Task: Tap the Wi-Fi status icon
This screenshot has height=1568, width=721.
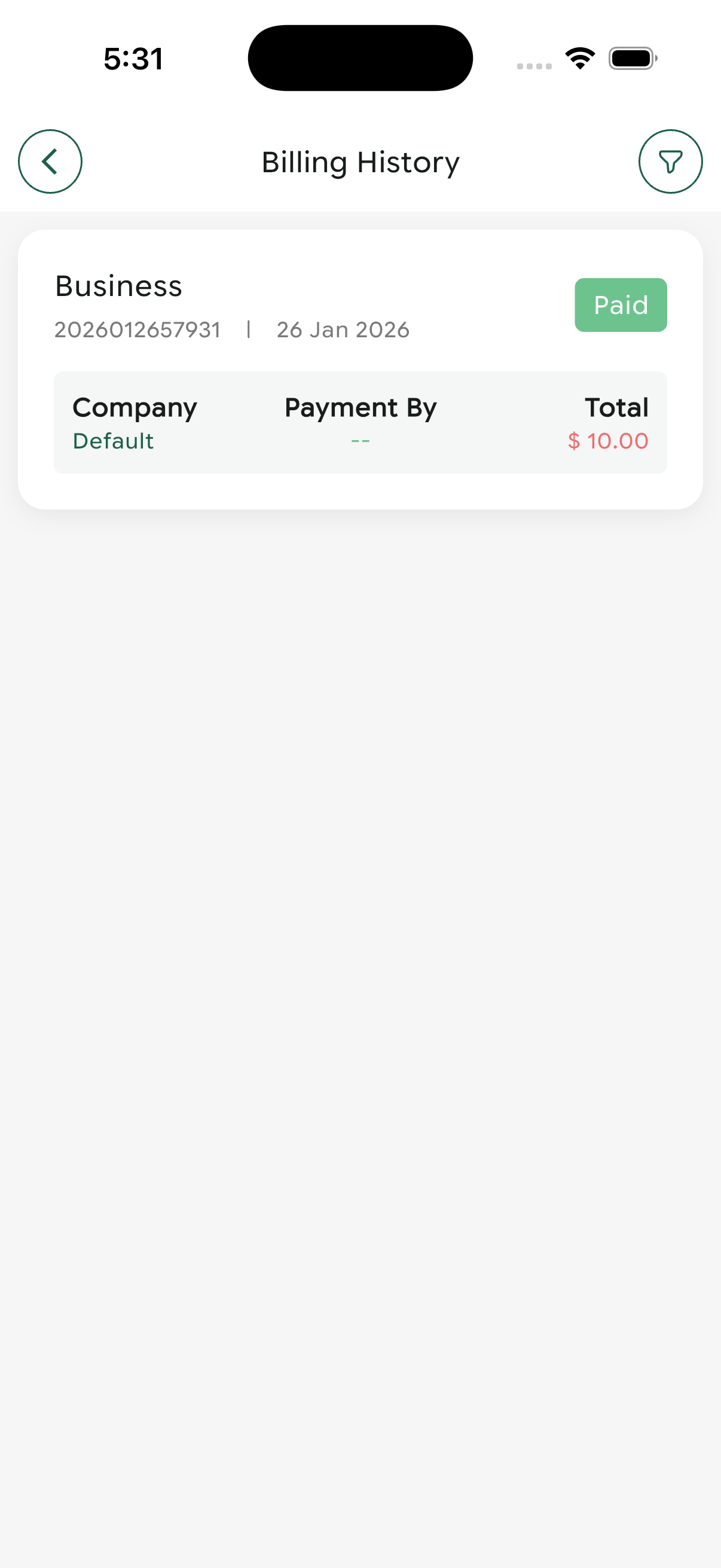Action: tap(579, 57)
